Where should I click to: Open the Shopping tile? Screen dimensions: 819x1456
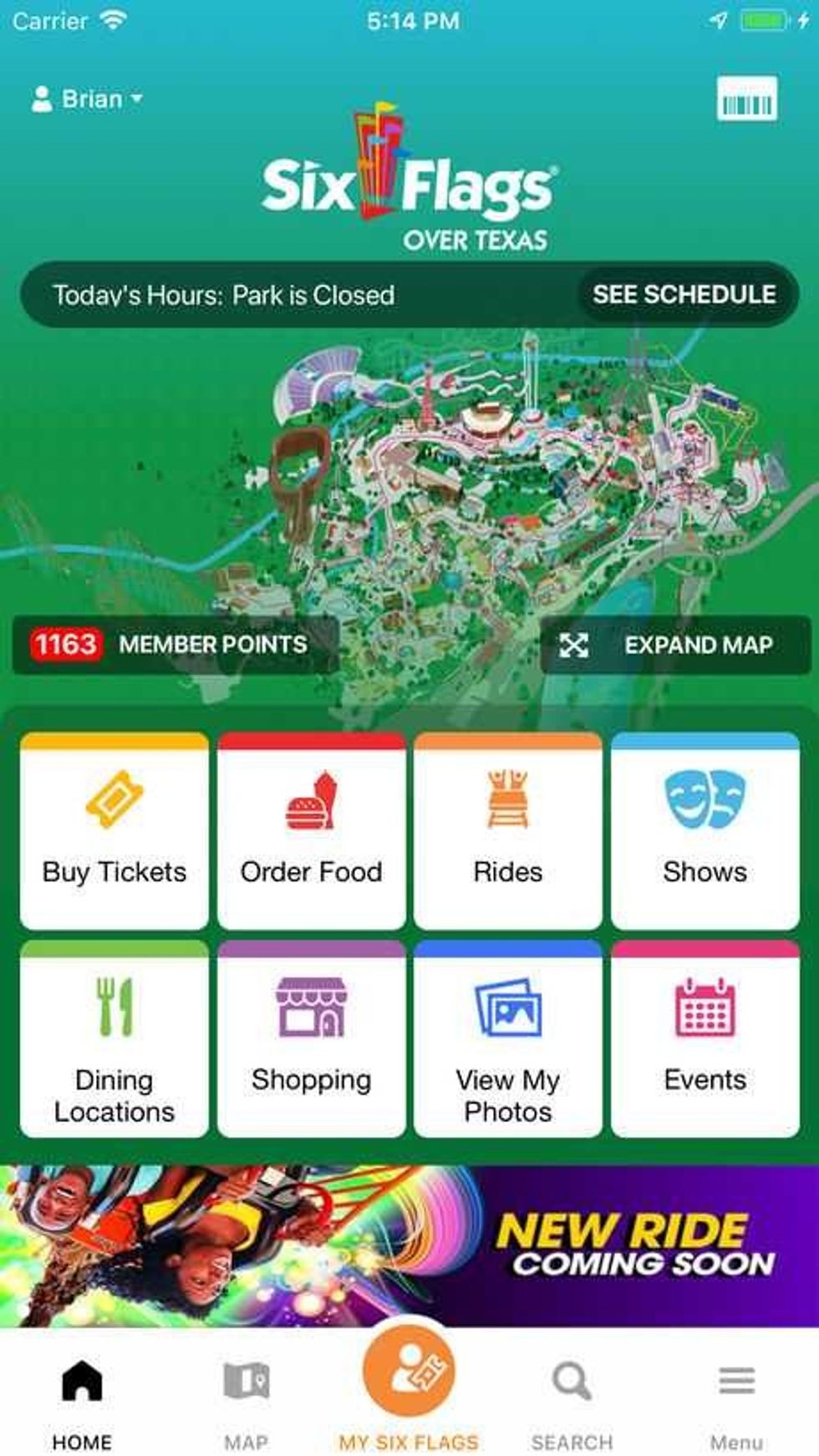pyautogui.click(x=311, y=1040)
